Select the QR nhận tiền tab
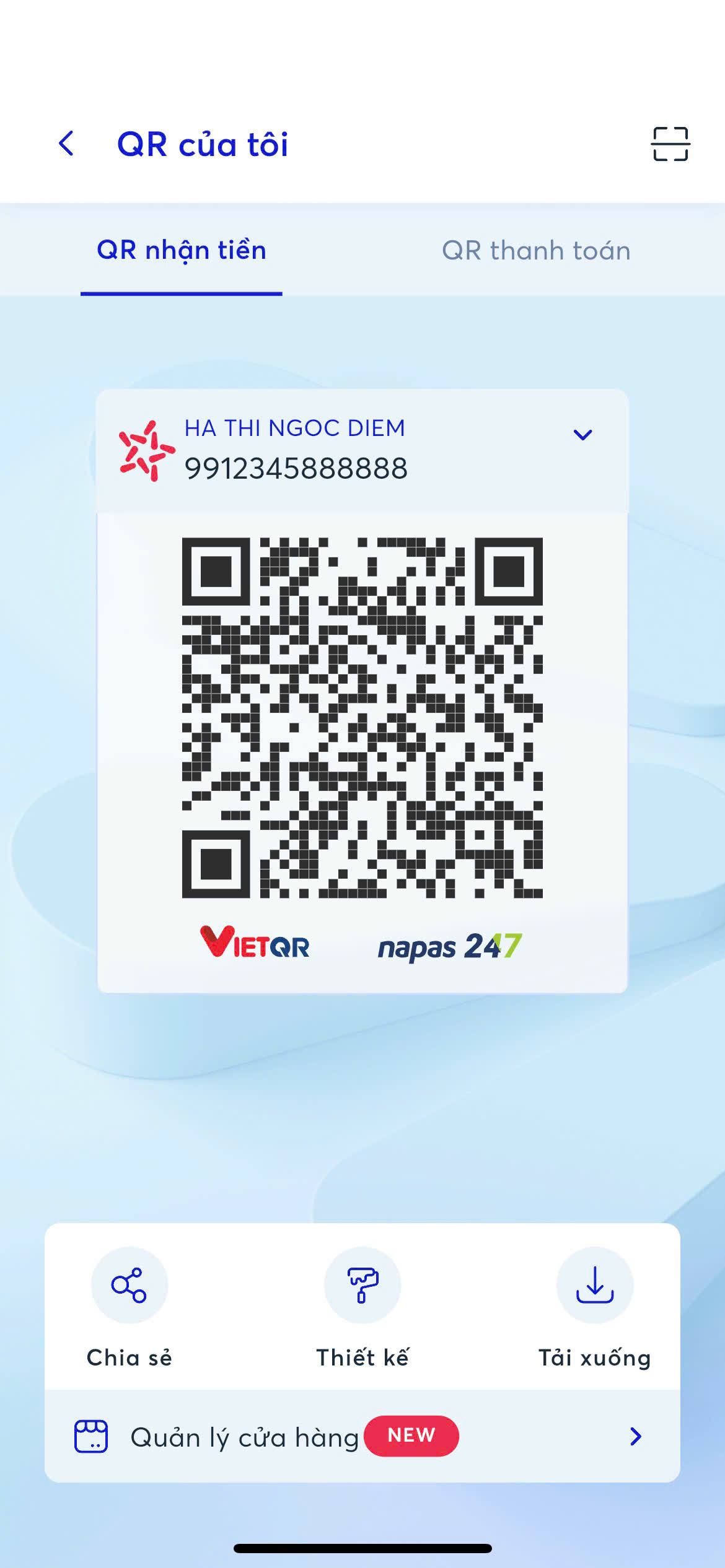This screenshot has width=725, height=1568. click(182, 250)
